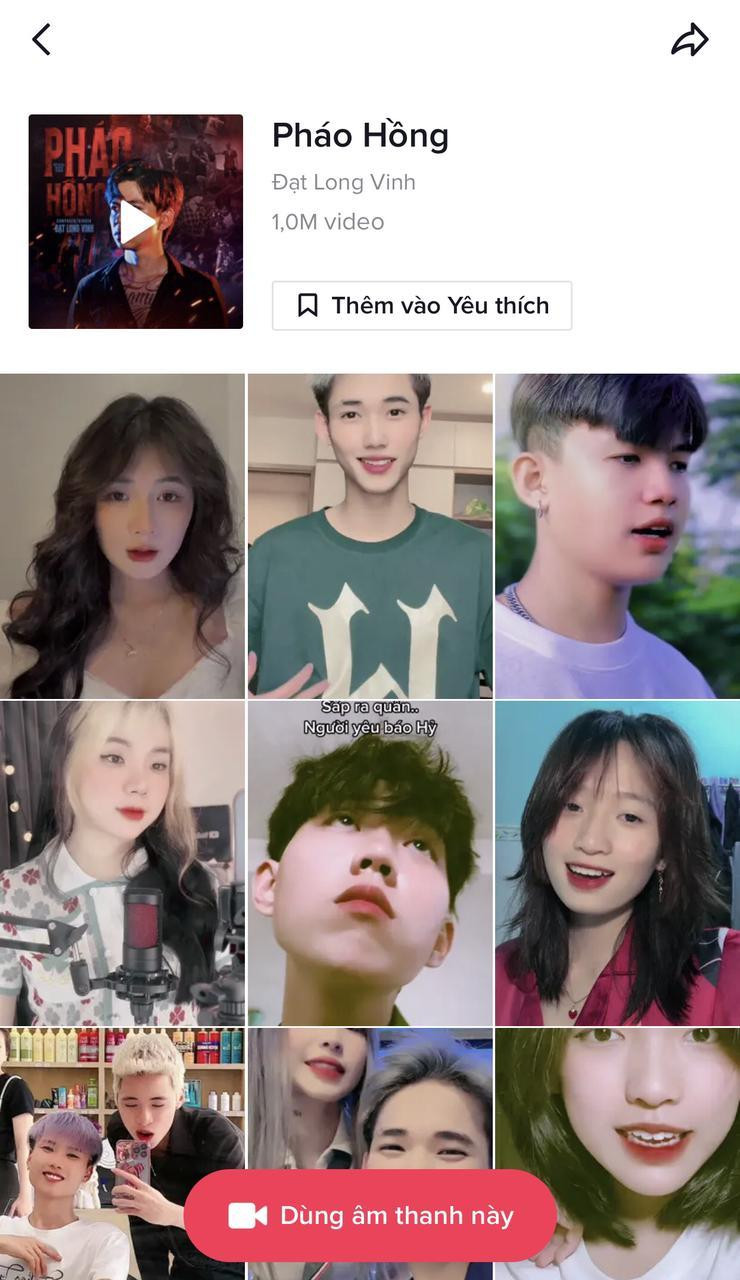The width and height of the screenshot is (740, 1280).
Task: Tap Dùng âm thanh này button
Action: coord(370,1215)
